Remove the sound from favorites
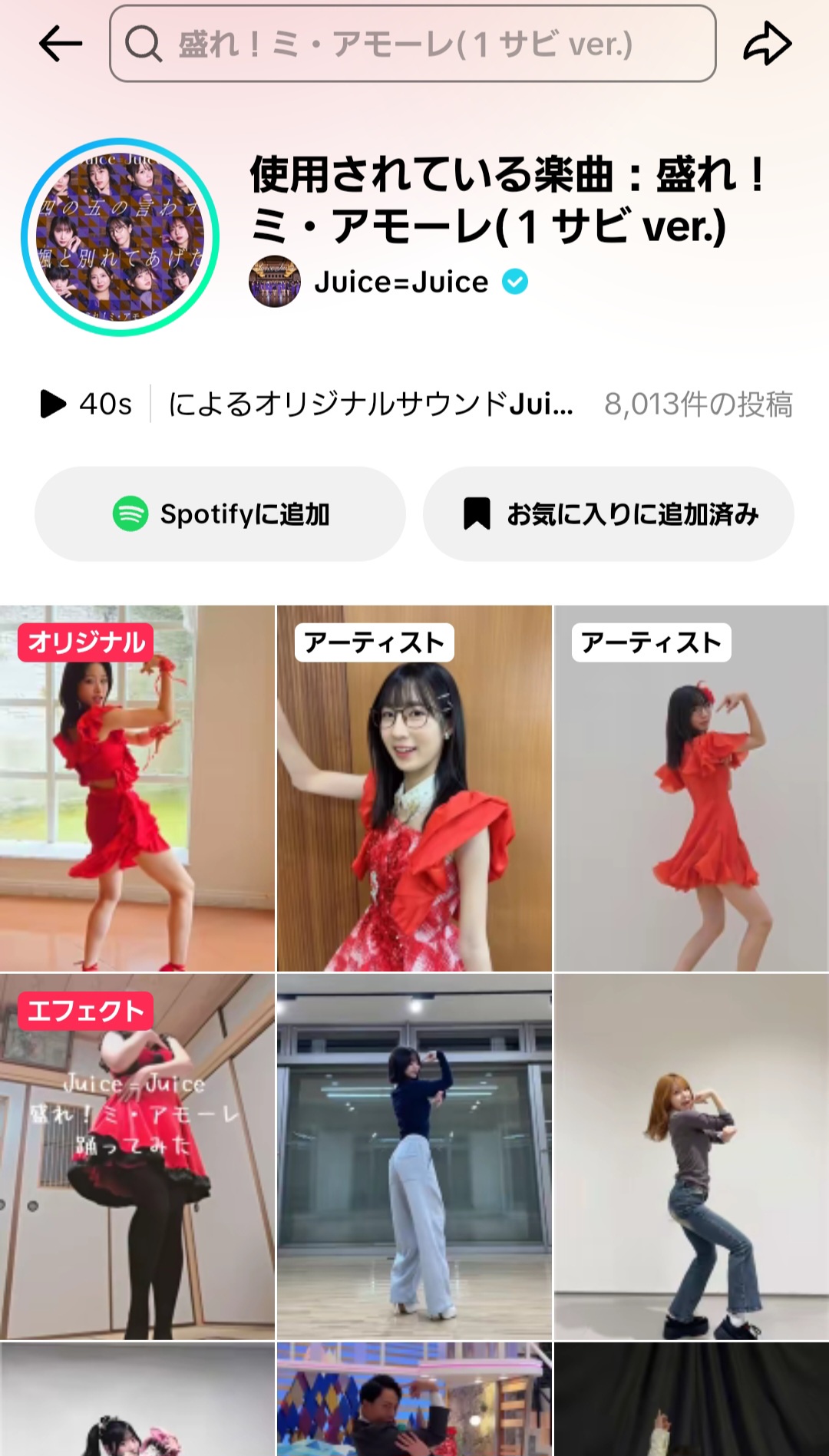Image resolution: width=829 pixels, height=1456 pixels. coord(609,513)
